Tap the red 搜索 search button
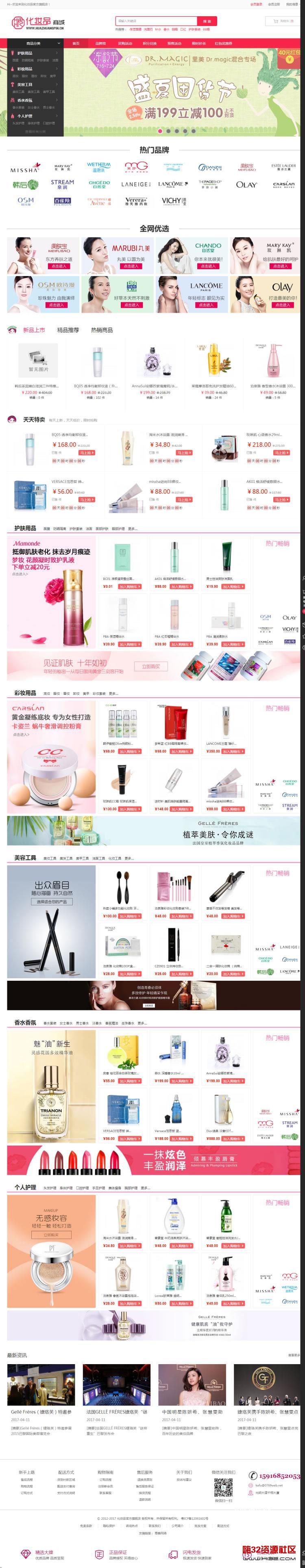This screenshot has width=305, height=1568. coord(207,21)
